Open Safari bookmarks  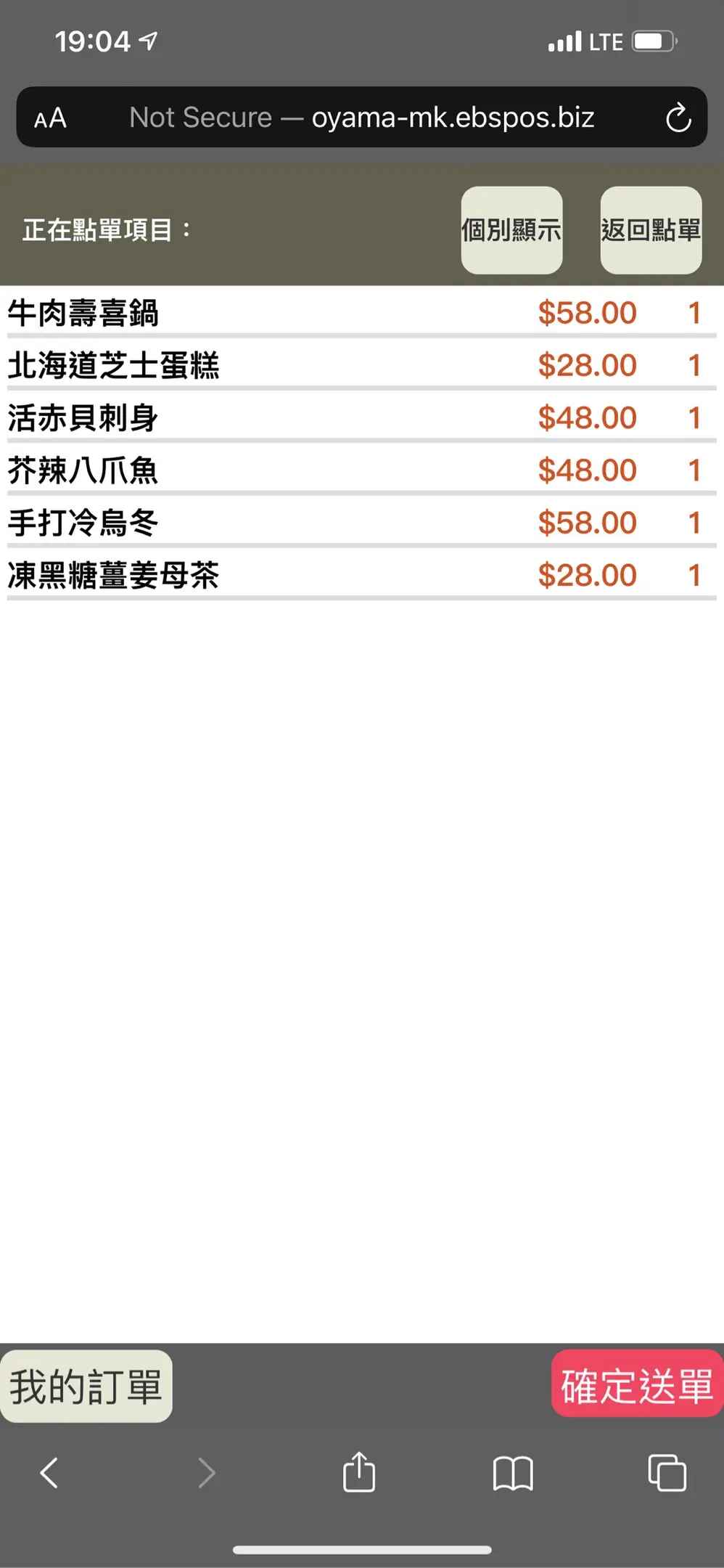513,1474
